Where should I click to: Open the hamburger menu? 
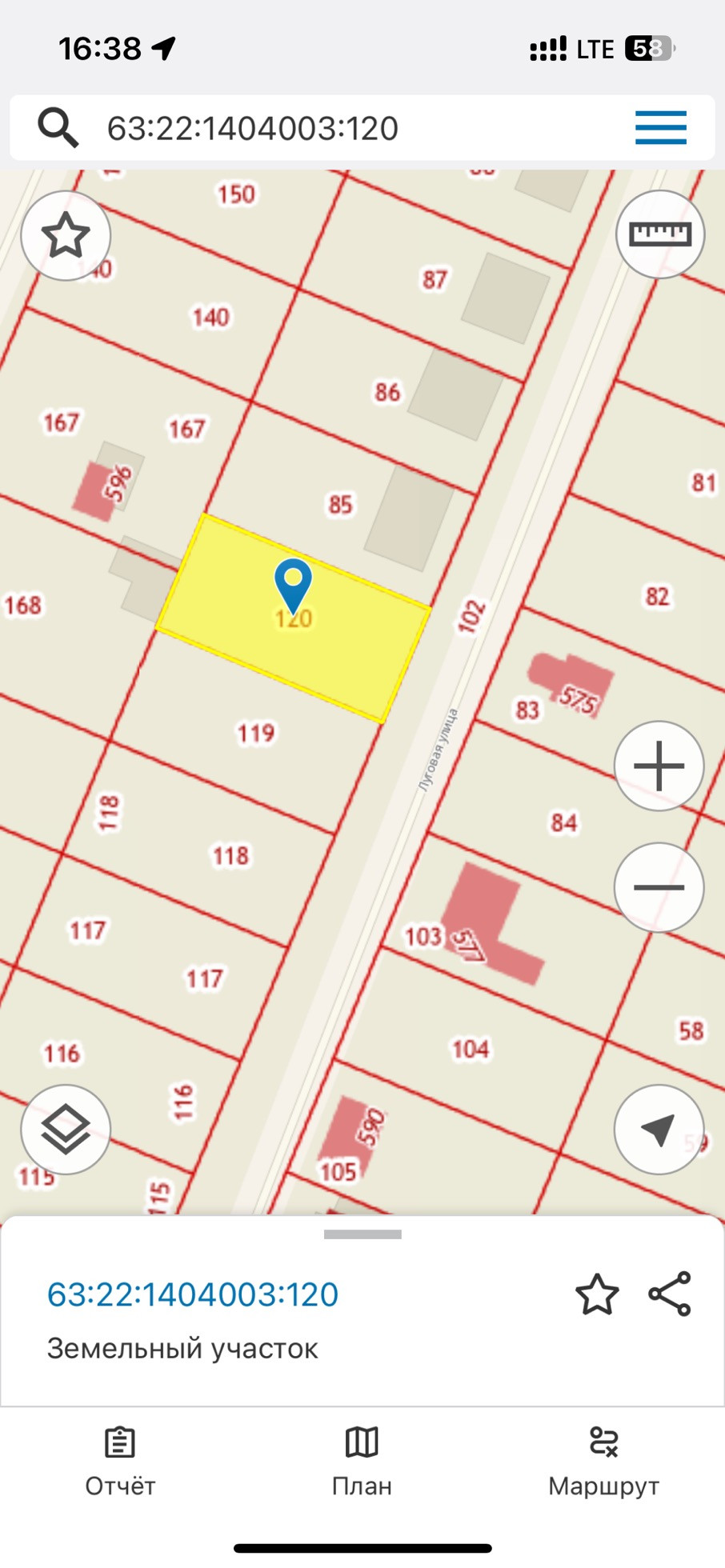660,128
